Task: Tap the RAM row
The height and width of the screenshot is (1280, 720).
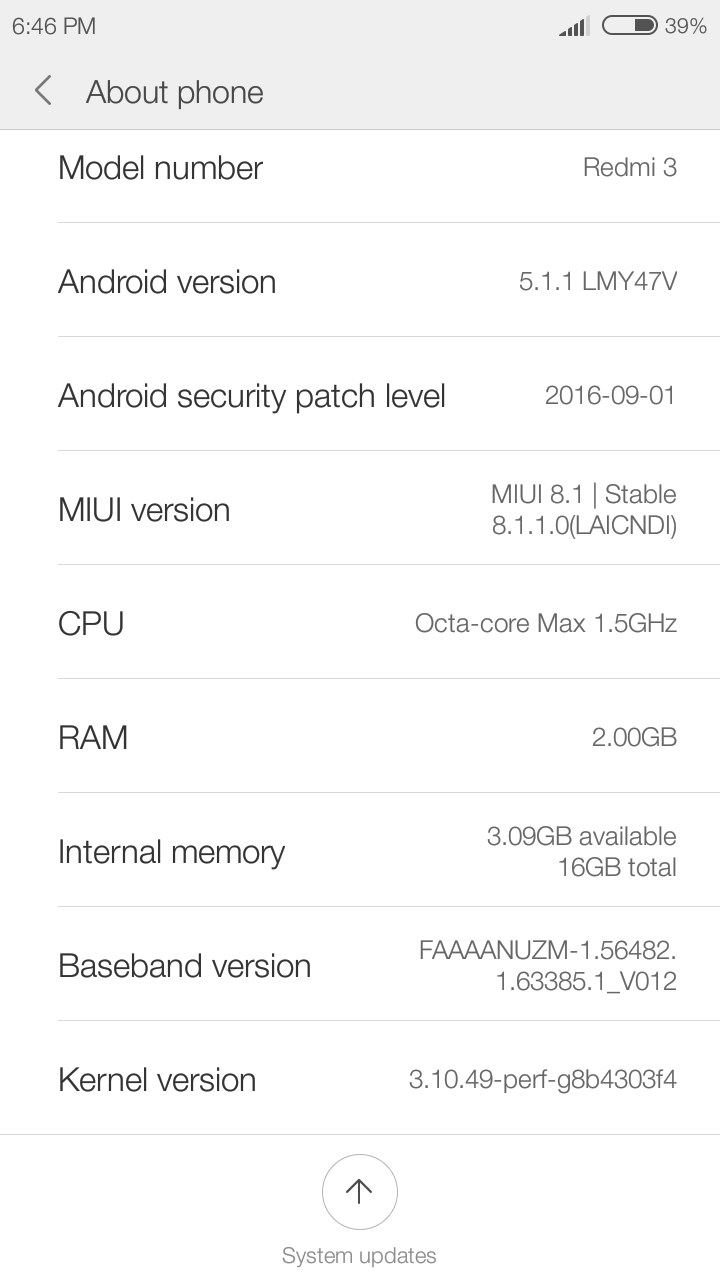Action: point(360,737)
